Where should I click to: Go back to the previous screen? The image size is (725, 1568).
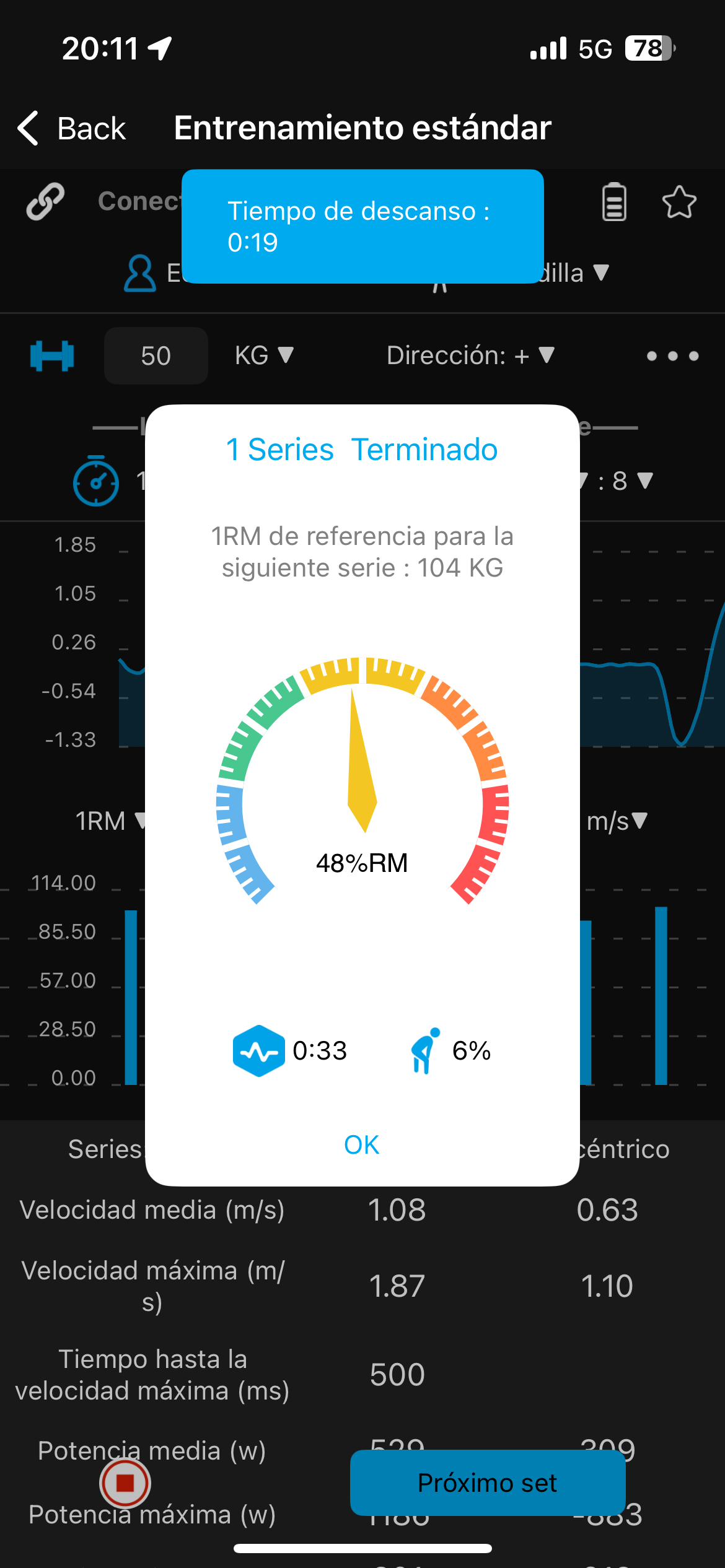pyautogui.click(x=71, y=128)
